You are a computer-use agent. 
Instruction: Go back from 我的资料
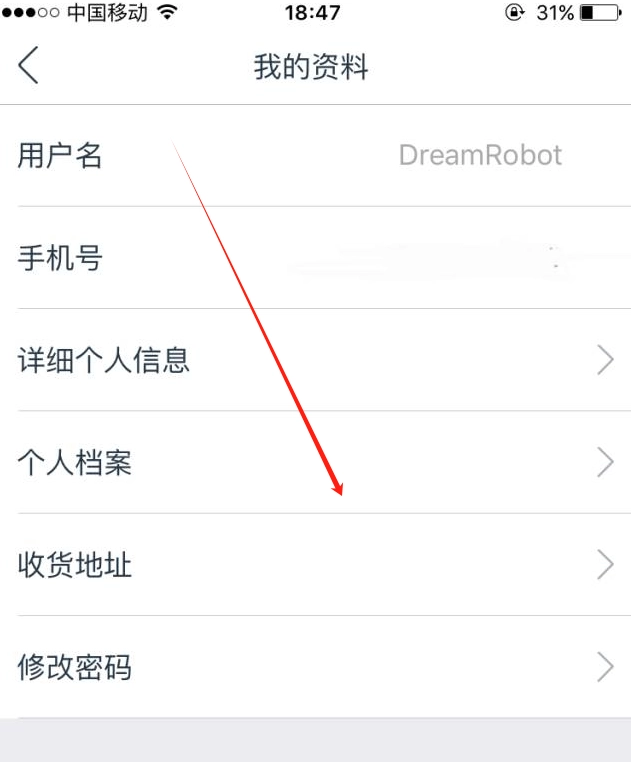tap(28, 66)
